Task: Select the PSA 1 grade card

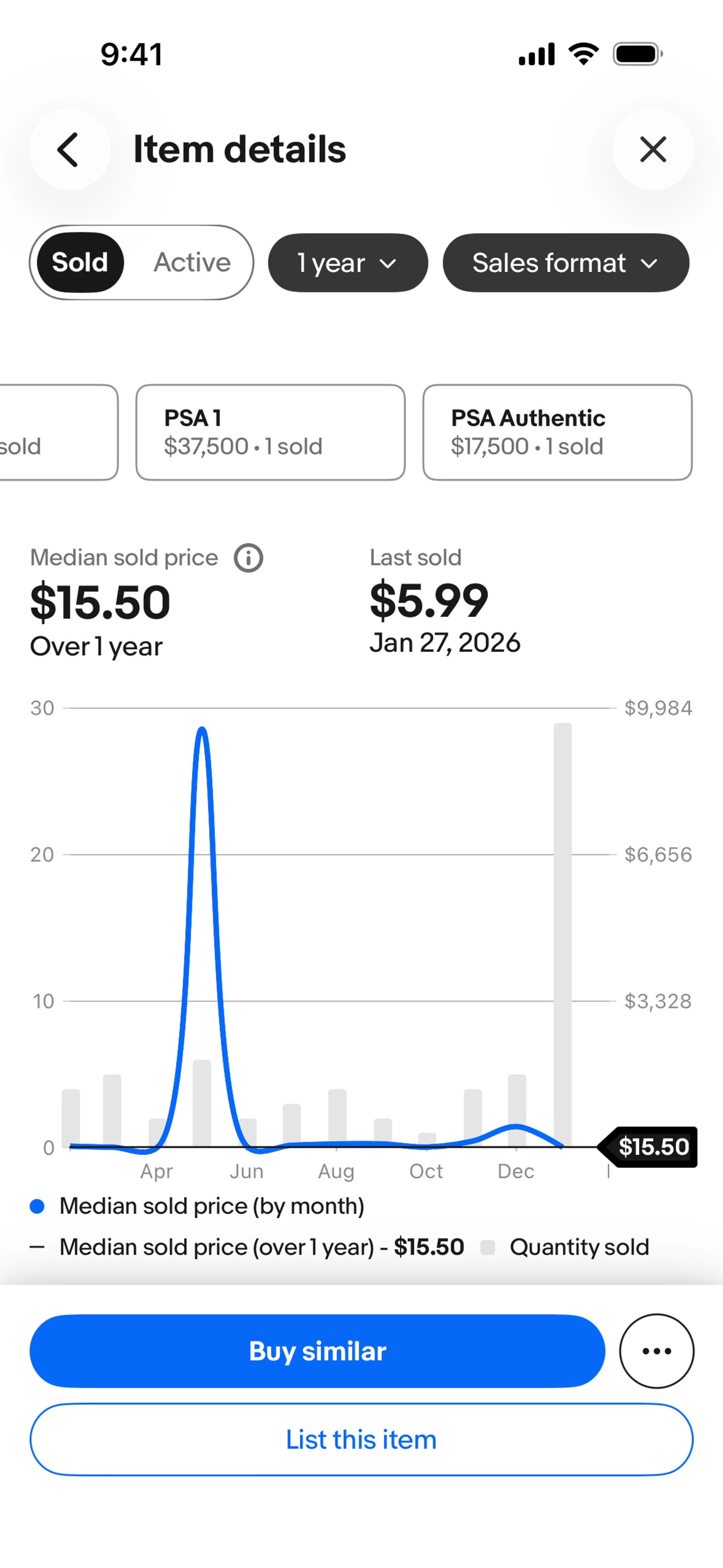Action: [x=270, y=432]
